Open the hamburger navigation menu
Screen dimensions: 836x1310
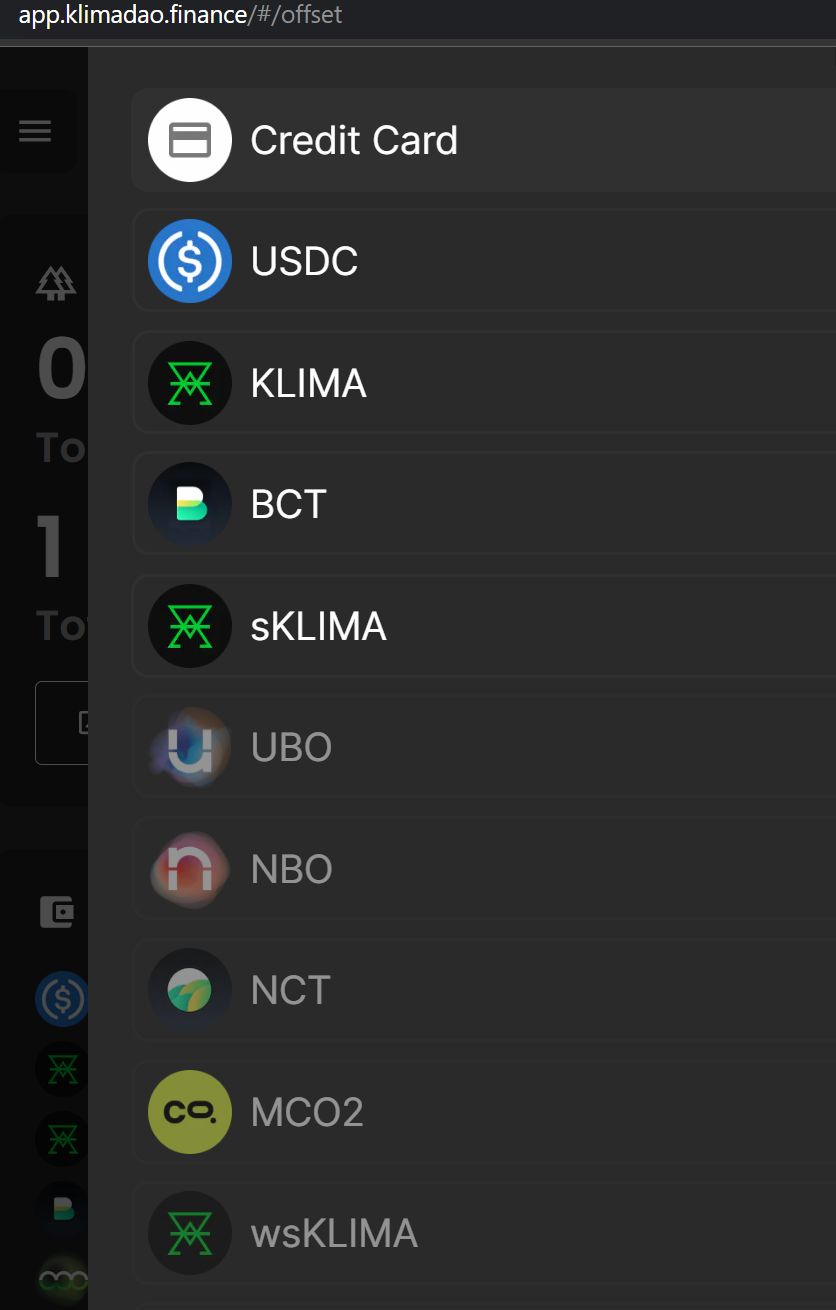[35, 130]
